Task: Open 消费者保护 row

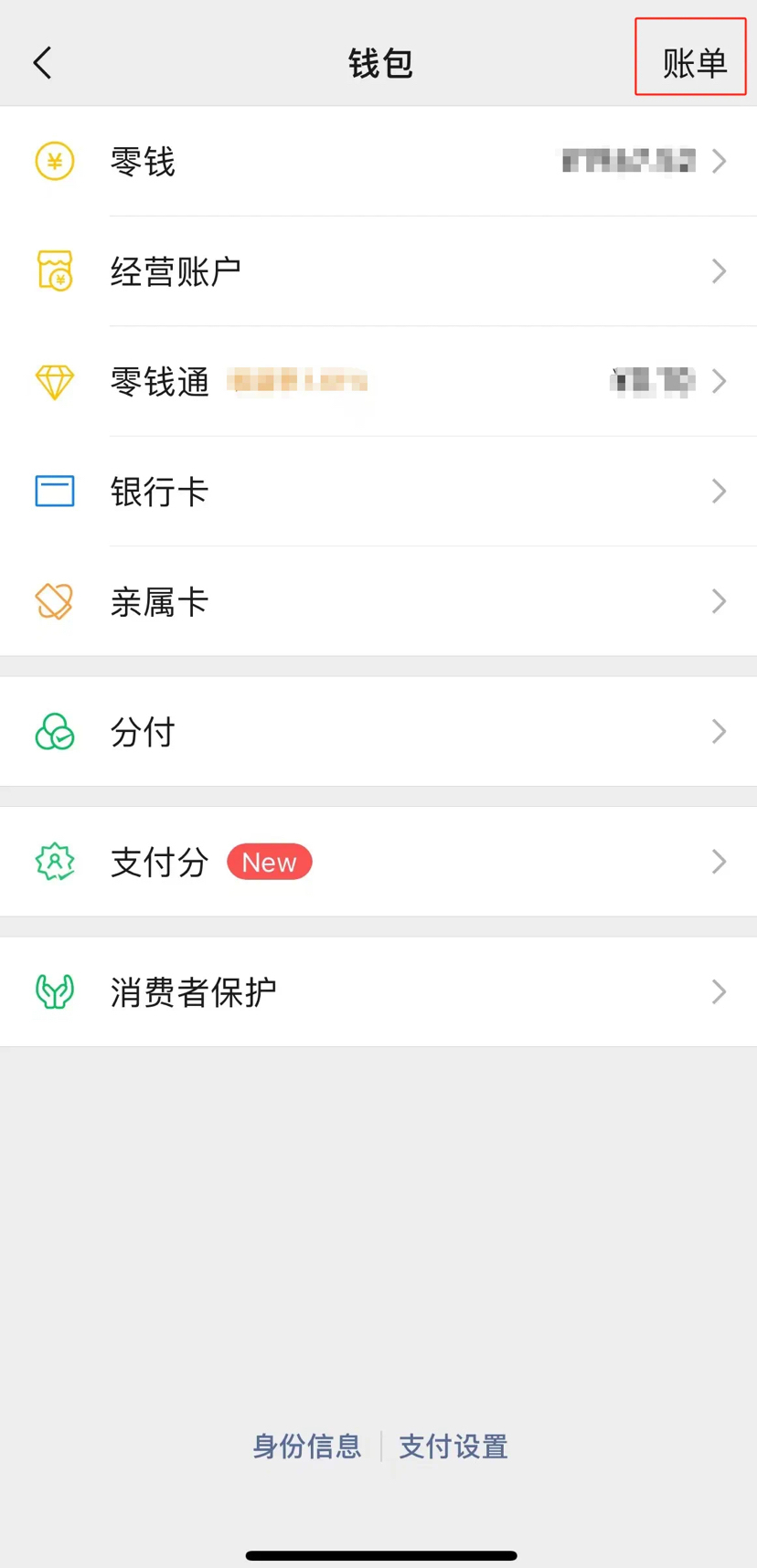Action: (x=378, y=991)
